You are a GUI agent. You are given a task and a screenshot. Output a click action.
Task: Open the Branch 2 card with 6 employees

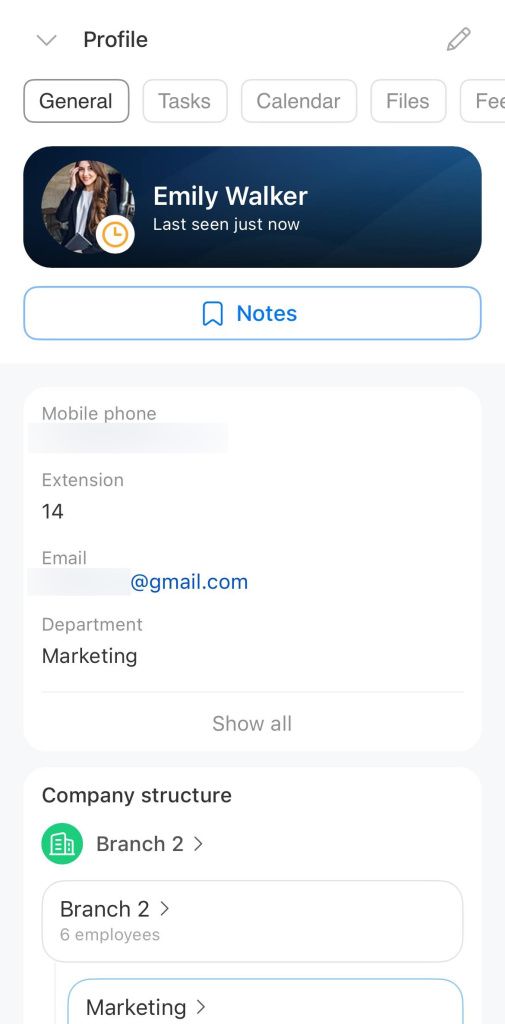coord(252,921)
